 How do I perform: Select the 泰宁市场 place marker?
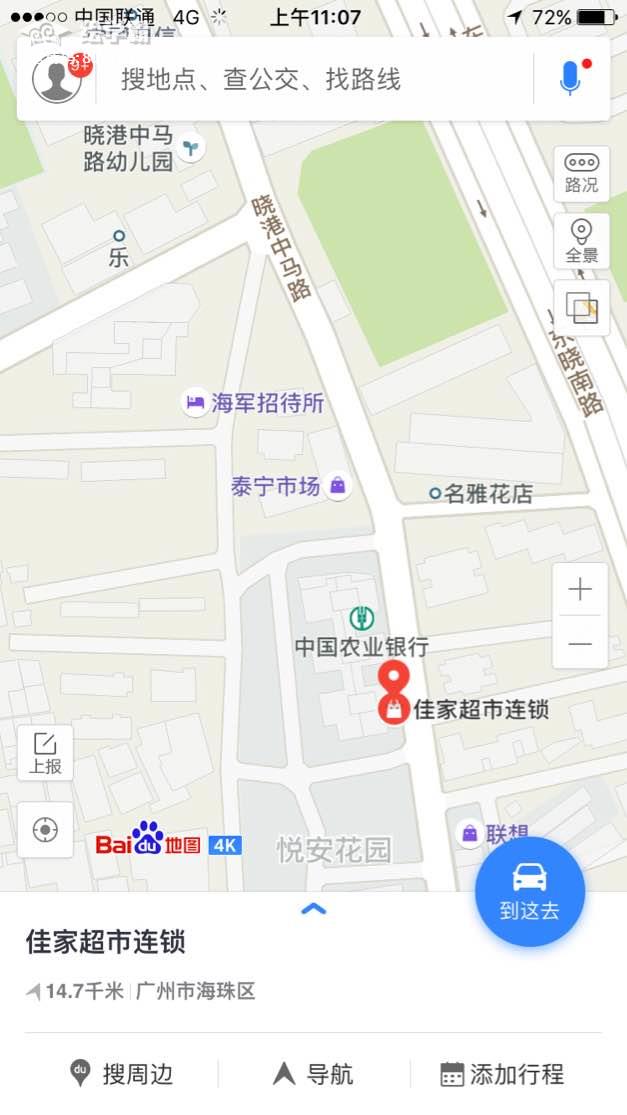(x=338, y=485)
